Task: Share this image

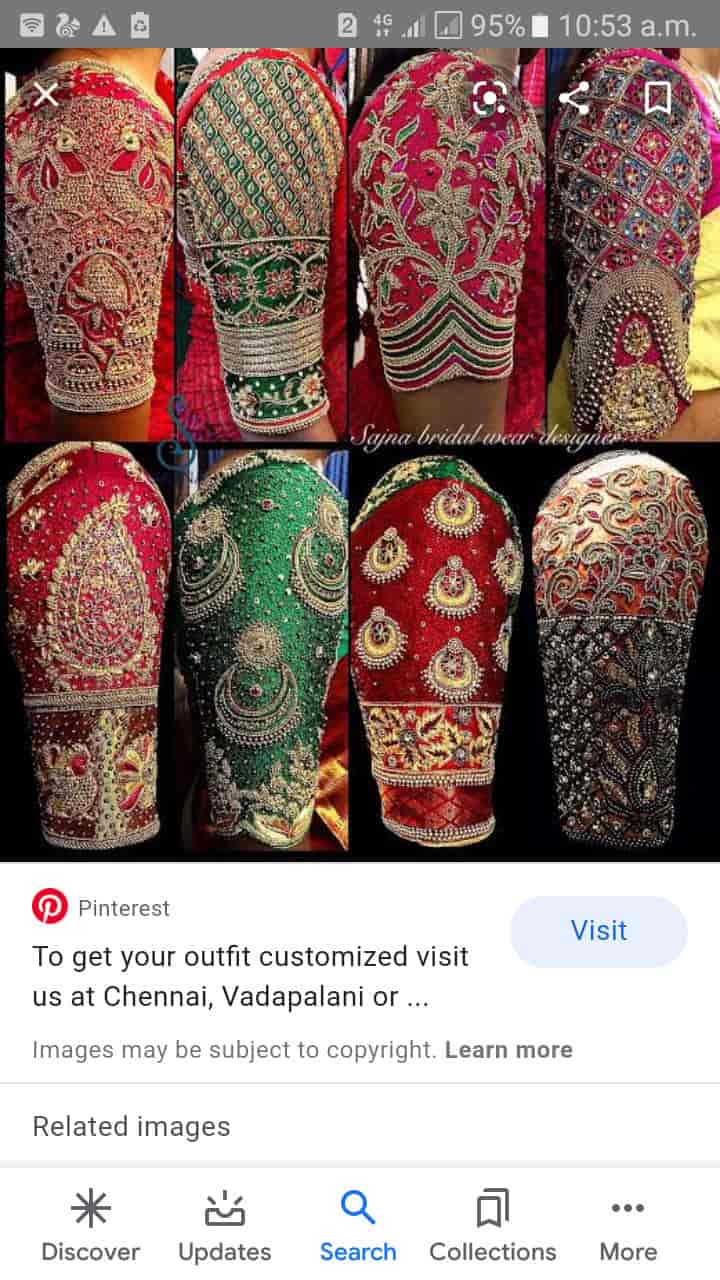Action: coord(573,98)
